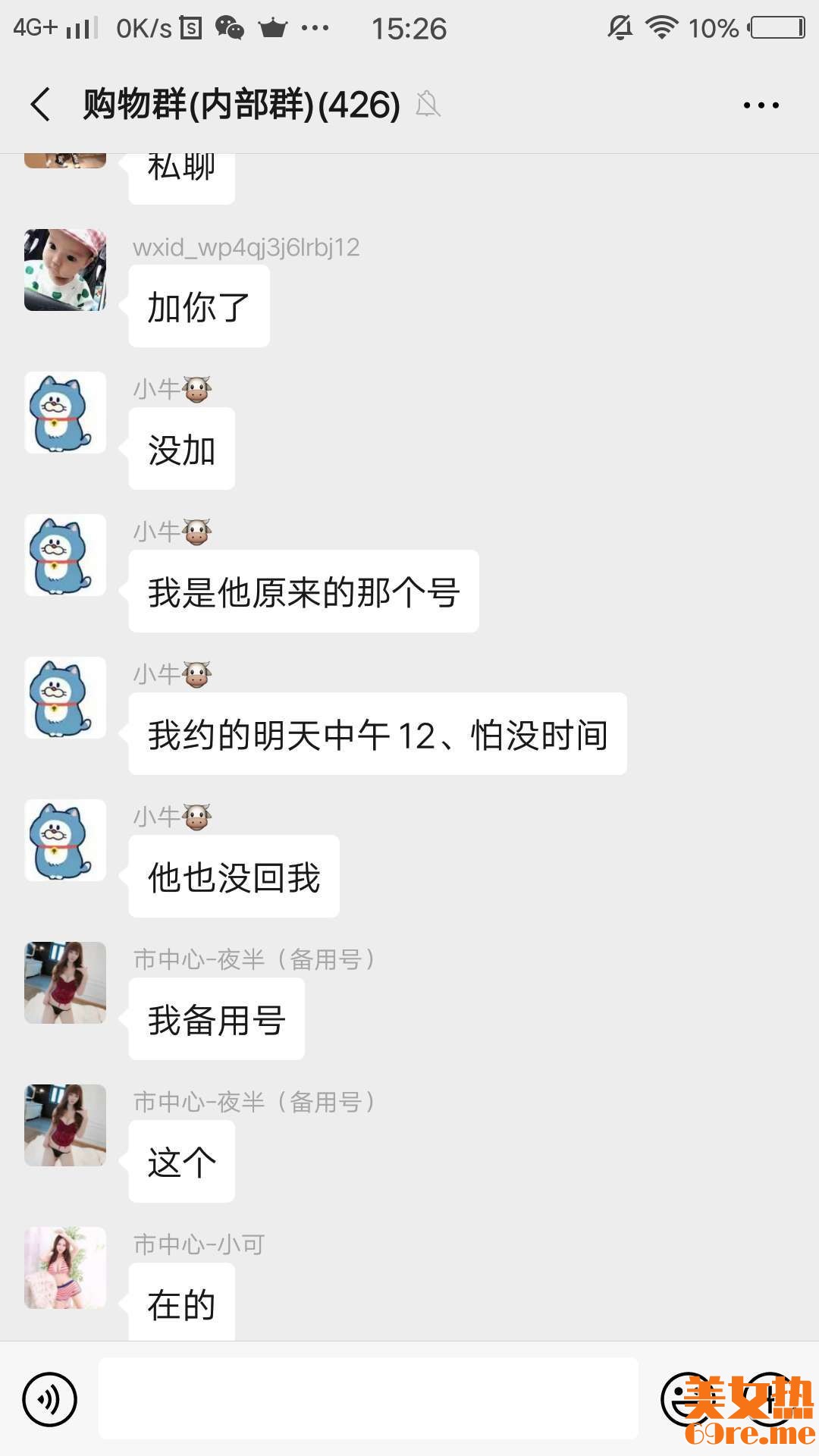Tap the avatar beside the 没加 message
This screenshot has height=1456, width=819.
(x=65, y=413)
